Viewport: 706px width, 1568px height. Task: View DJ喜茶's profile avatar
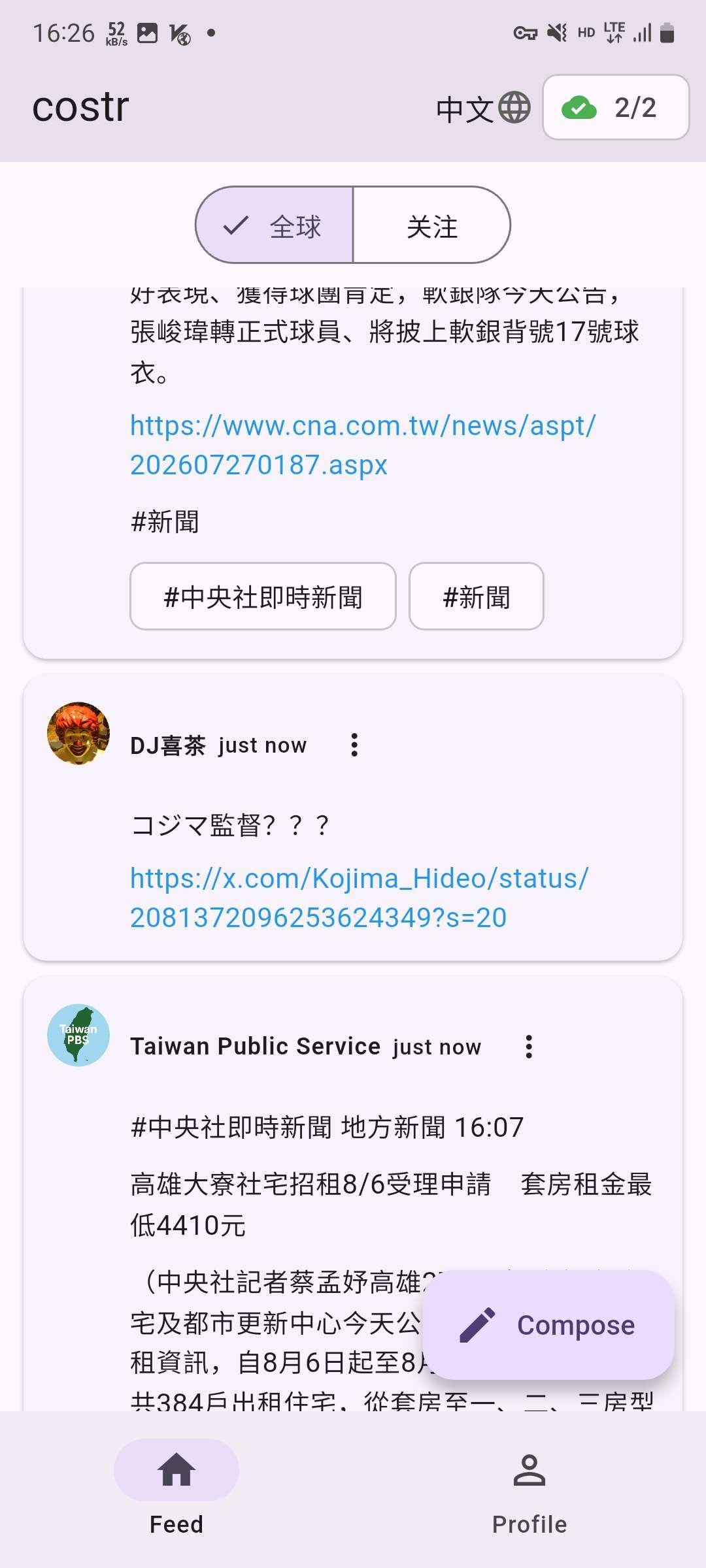(78, 734)
